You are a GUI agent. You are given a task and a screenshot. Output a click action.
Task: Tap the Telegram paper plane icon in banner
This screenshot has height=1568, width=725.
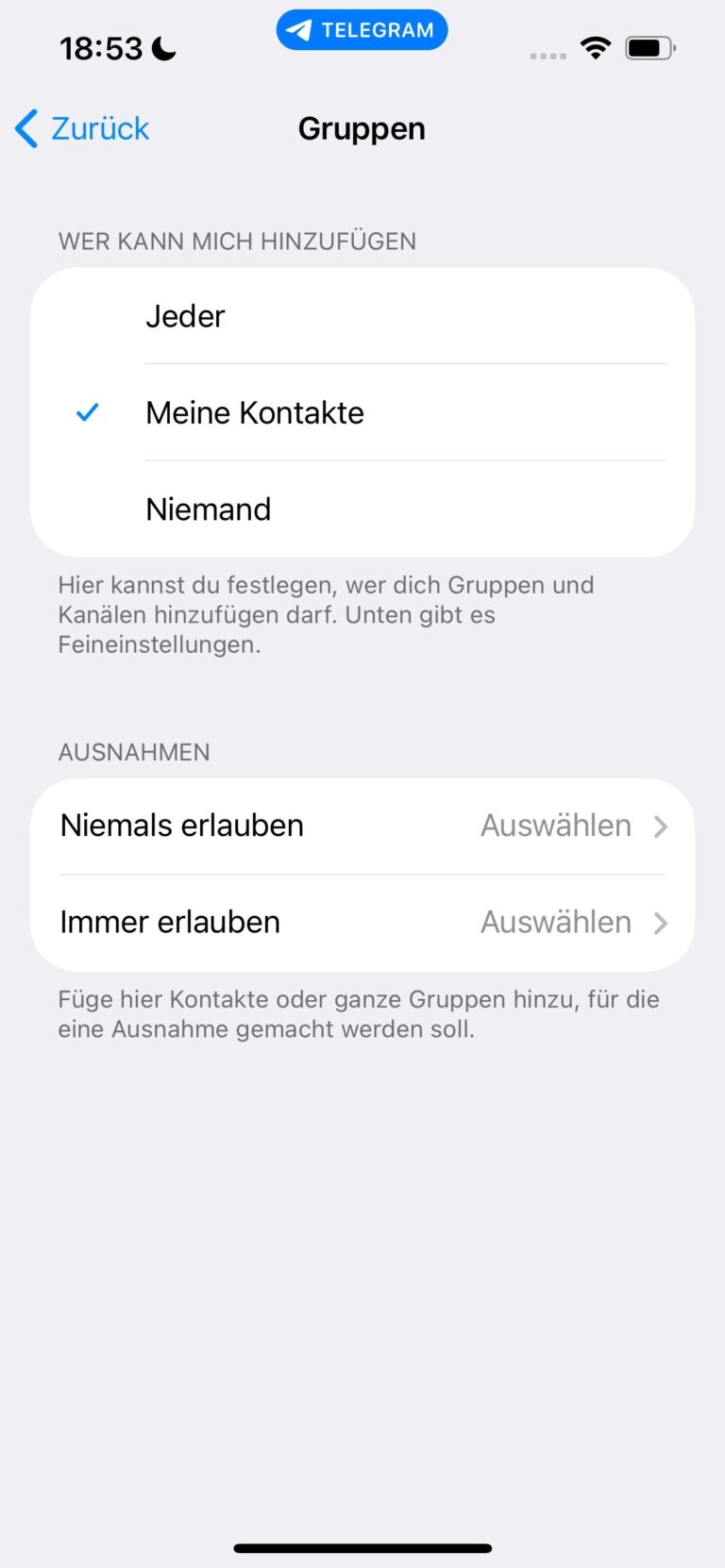299,29
